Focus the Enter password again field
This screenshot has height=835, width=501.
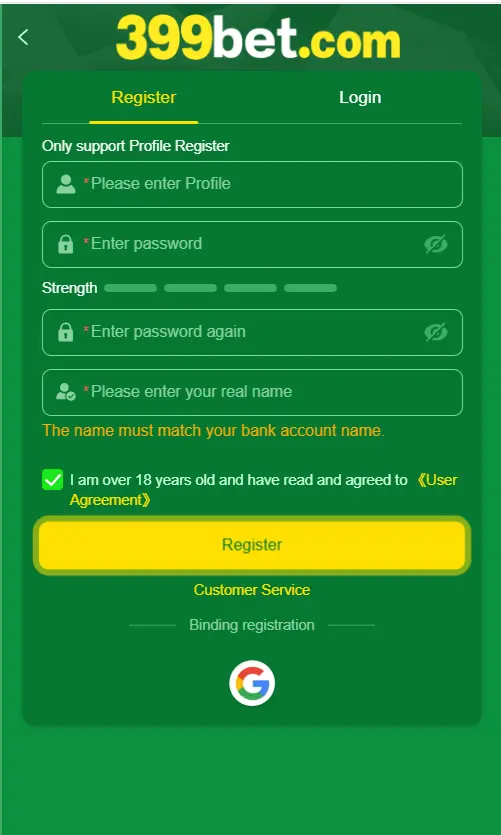tap(252, 332)
